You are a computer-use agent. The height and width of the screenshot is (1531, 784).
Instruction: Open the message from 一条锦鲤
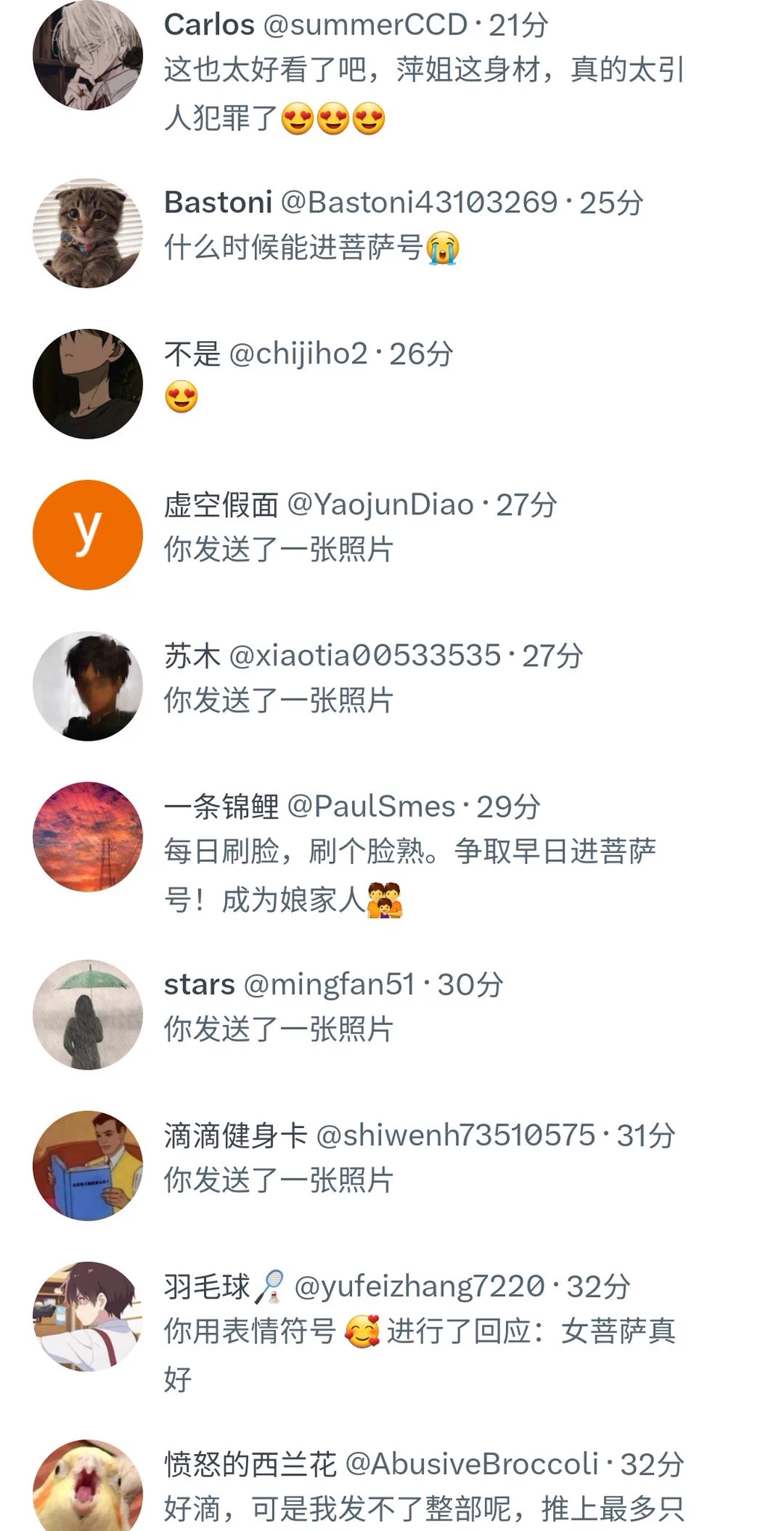(410, 852)
